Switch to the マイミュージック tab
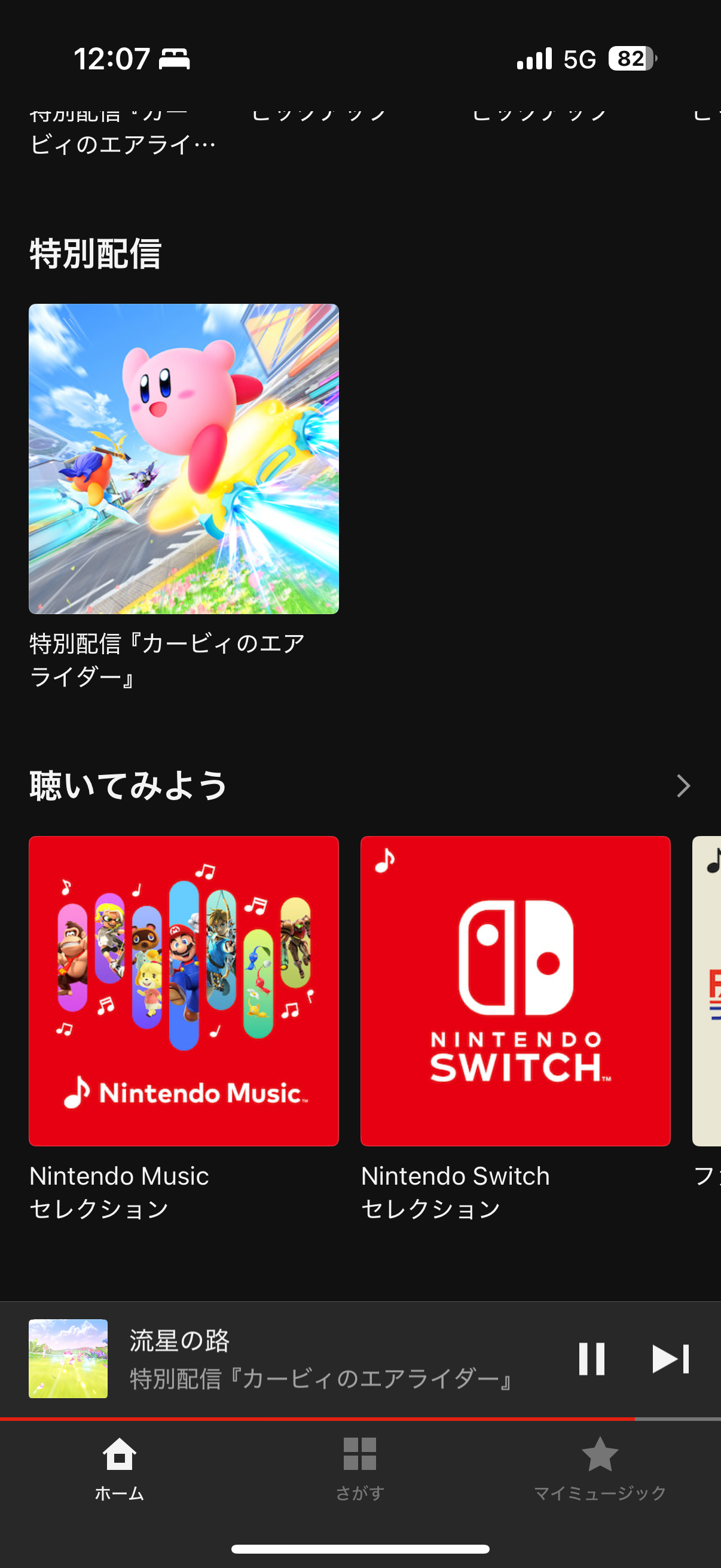The image size is (721, 1568). pyautogui.click(x=600, y=1468)
